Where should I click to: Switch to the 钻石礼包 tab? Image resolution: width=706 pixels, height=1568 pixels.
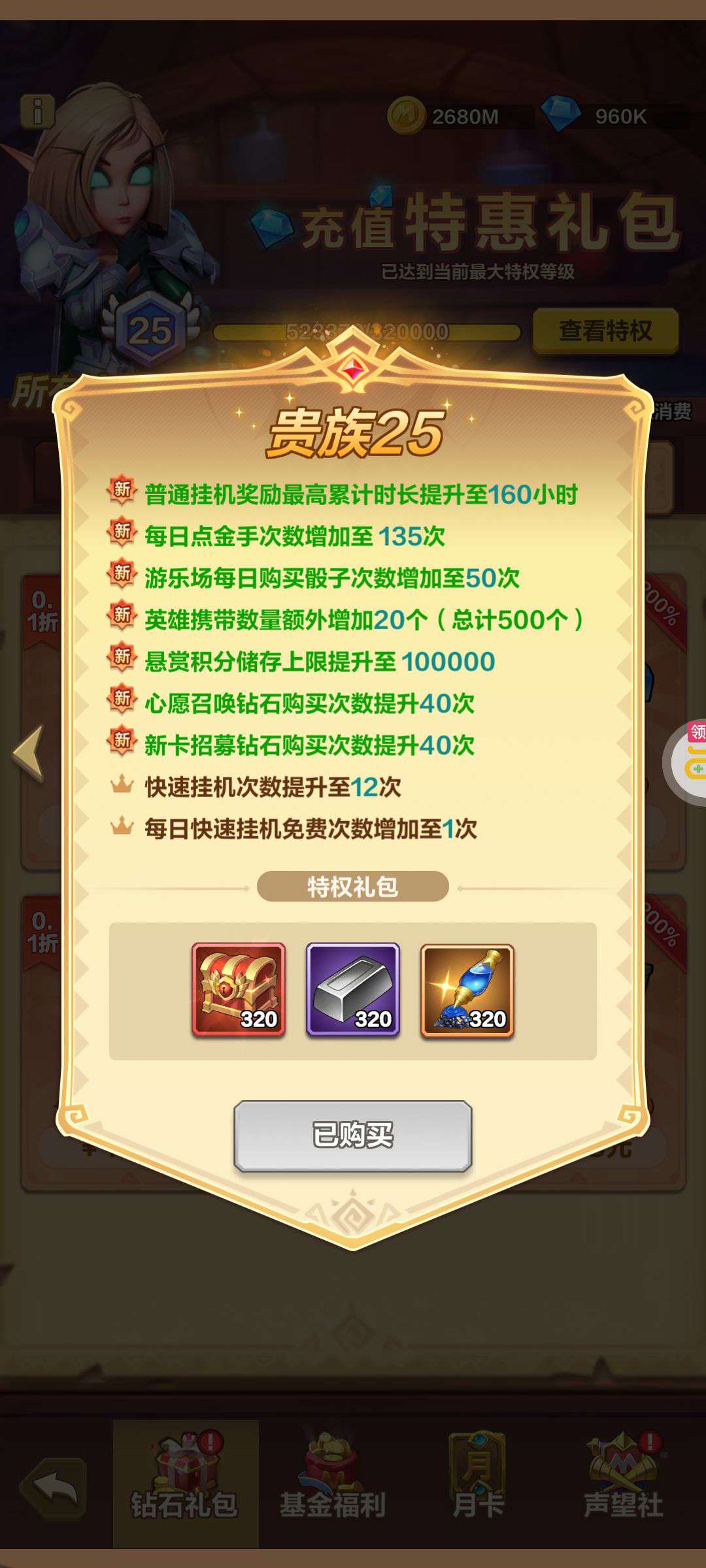[185, 1483]
